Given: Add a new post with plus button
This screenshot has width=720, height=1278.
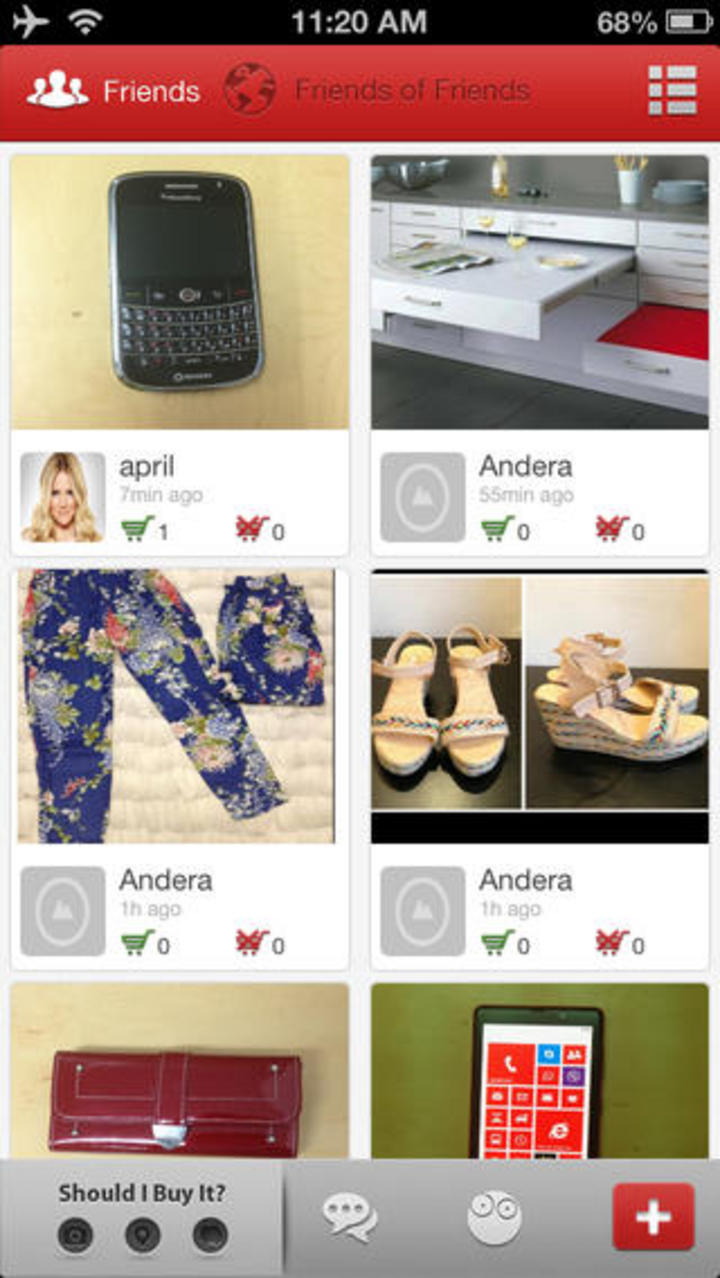Looking at the screenshot, I should (653, 1217).
